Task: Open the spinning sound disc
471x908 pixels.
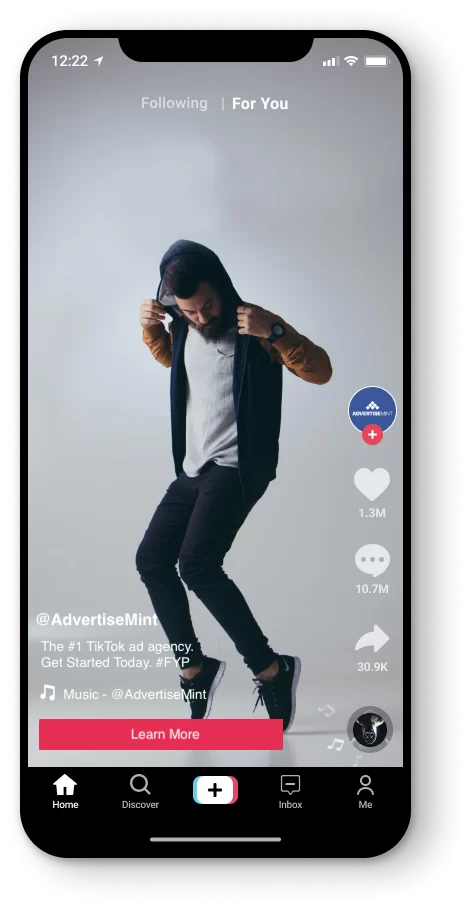Action: coord(370,729)
